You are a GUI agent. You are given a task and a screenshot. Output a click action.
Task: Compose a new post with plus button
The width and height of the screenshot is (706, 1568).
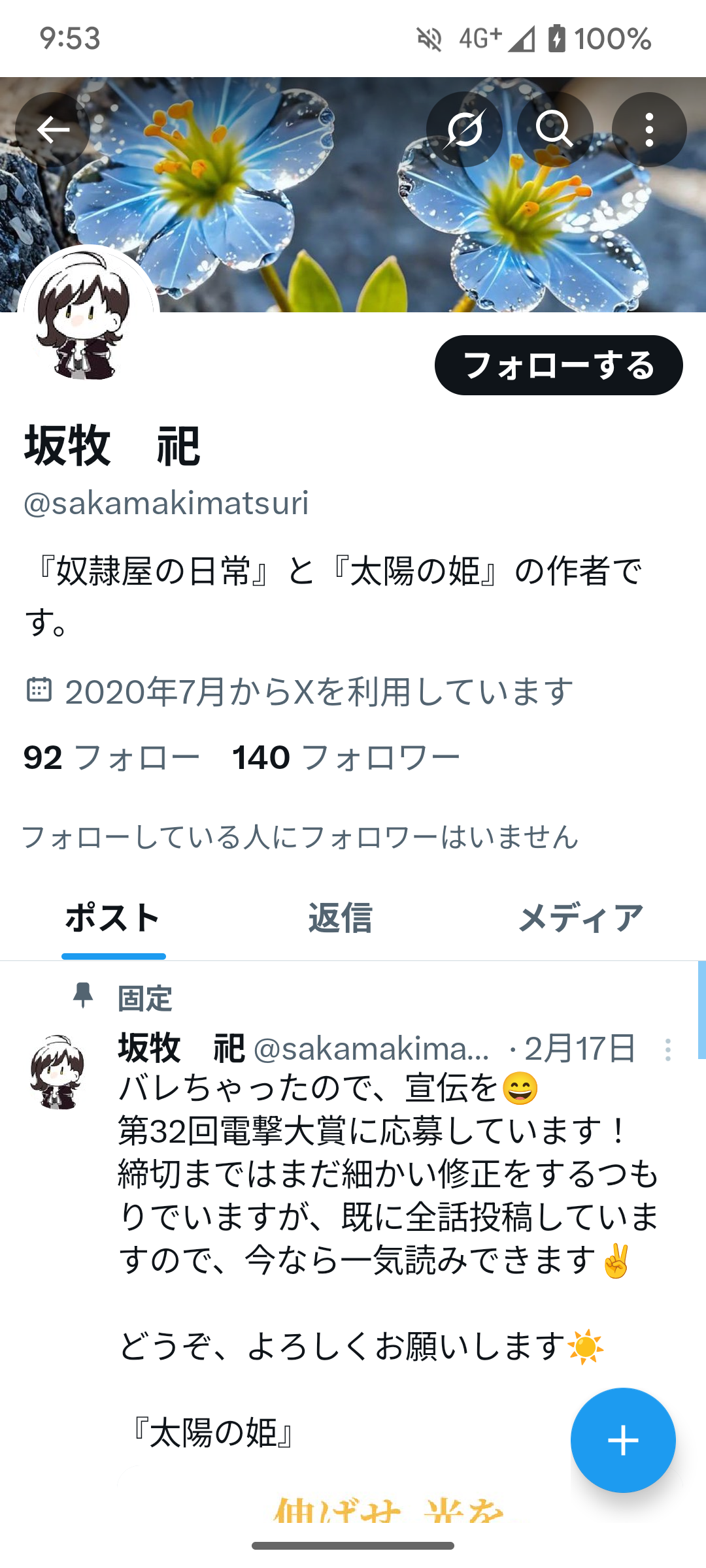623,1441
